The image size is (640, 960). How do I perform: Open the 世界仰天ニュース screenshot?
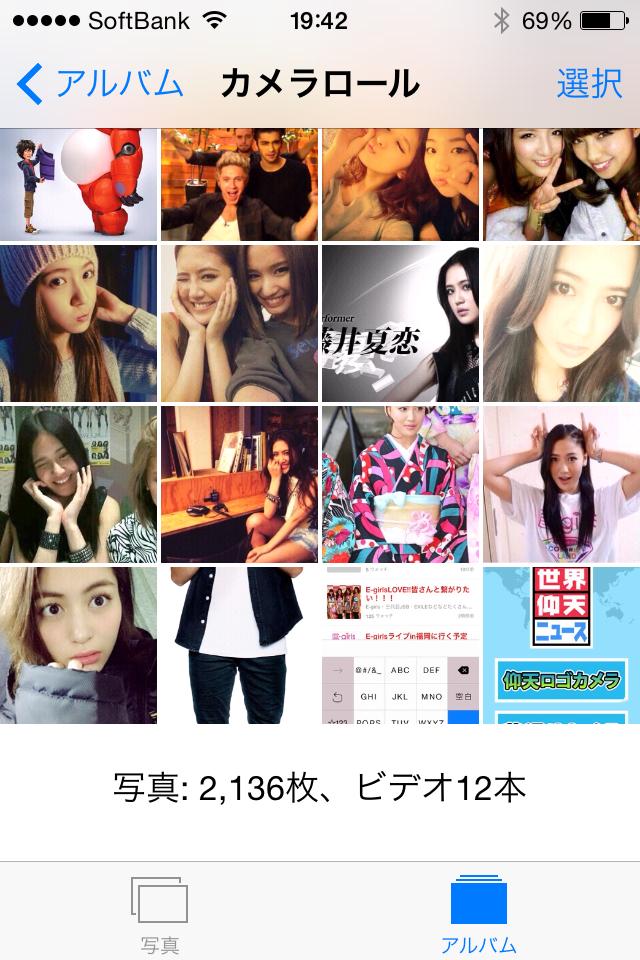[561, 645]
